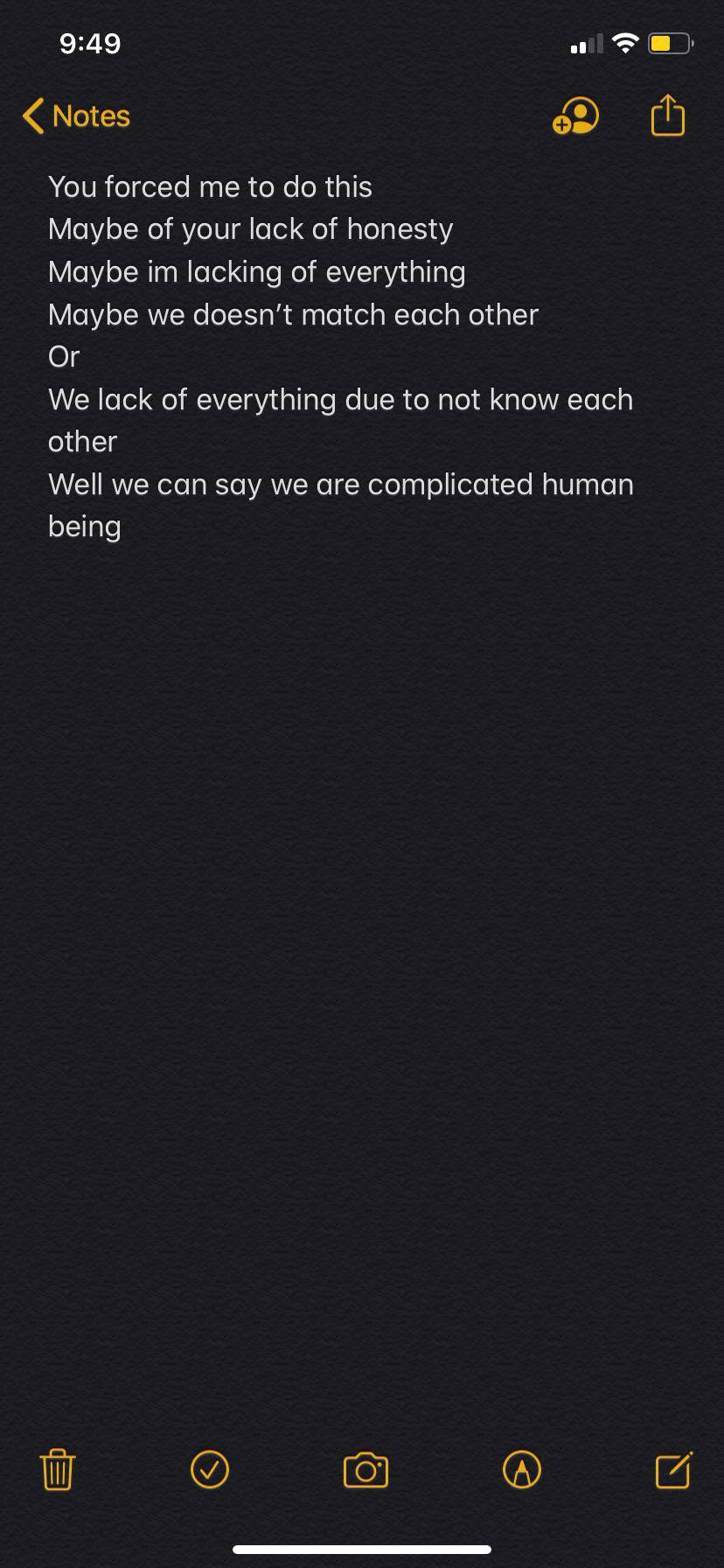
Task: Open the camera to attach a photo
Action: coord(365,1470)
